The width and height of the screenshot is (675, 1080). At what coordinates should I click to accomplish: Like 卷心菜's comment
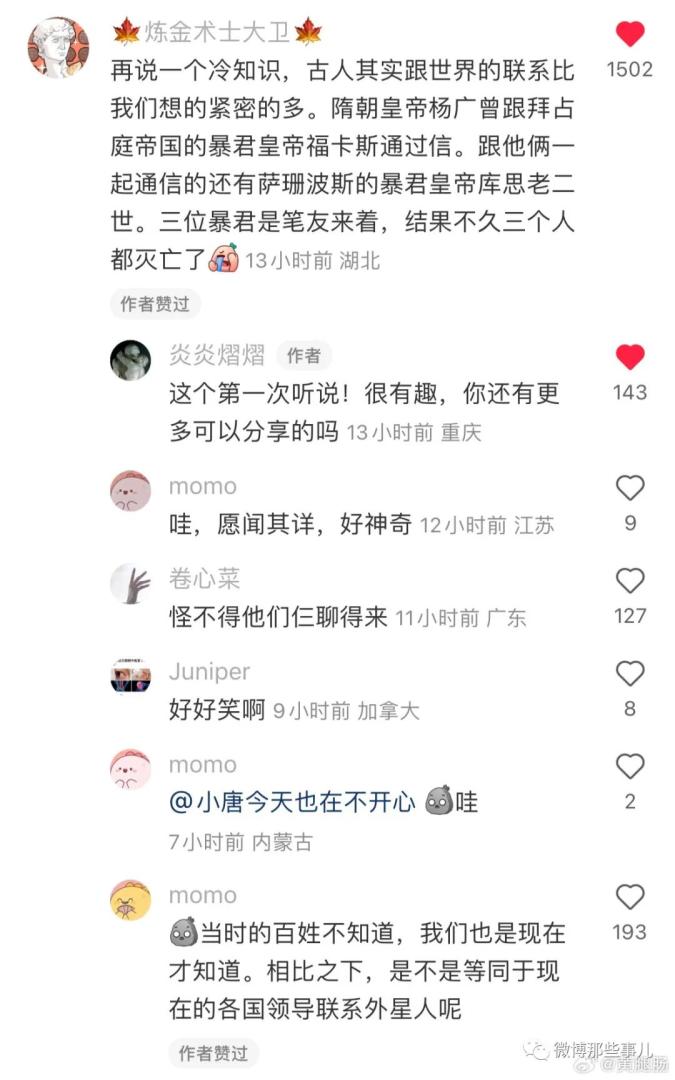tap(630, 581)
